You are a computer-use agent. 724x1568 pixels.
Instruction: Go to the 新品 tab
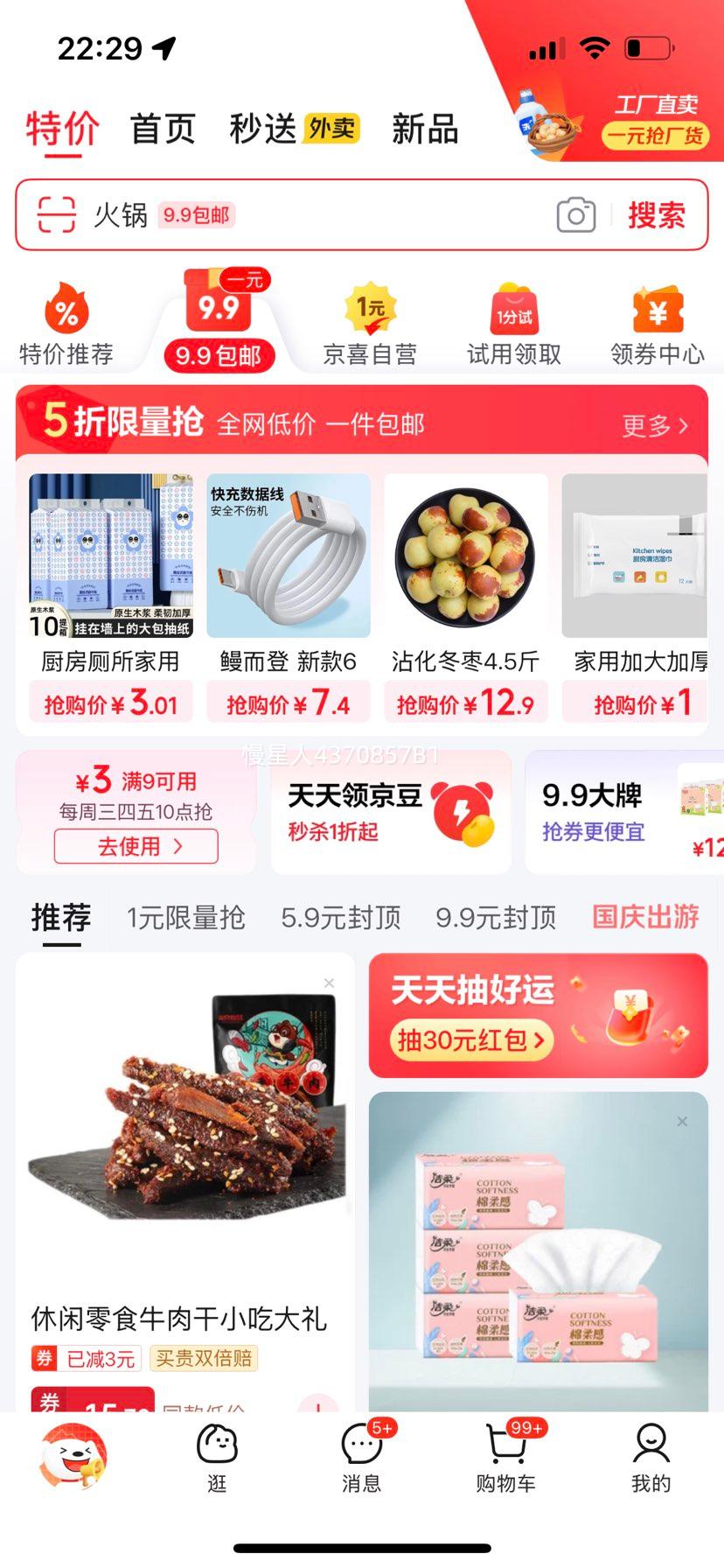coord(425,129)
